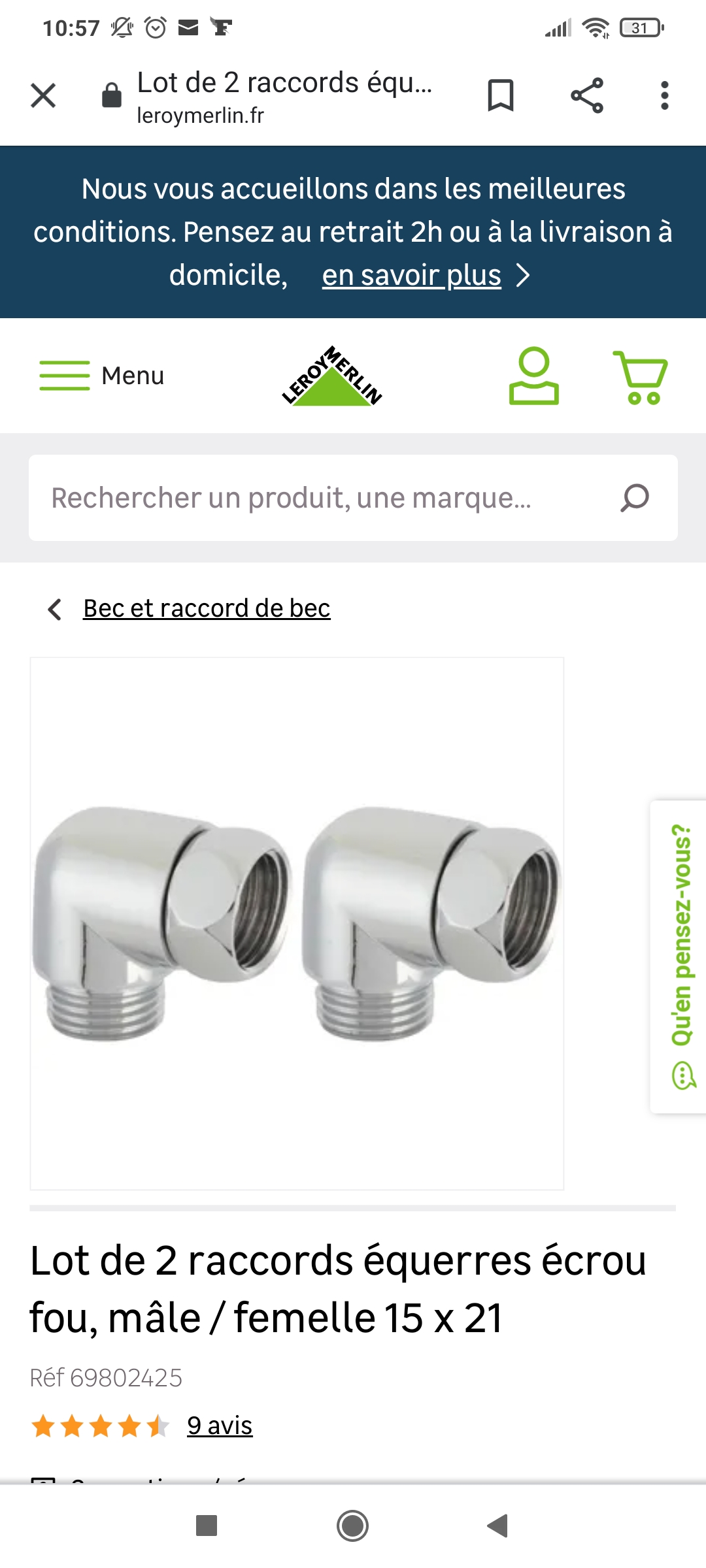
Task: Go to the Leroy Merlin homepage logo
Action: 332,376
